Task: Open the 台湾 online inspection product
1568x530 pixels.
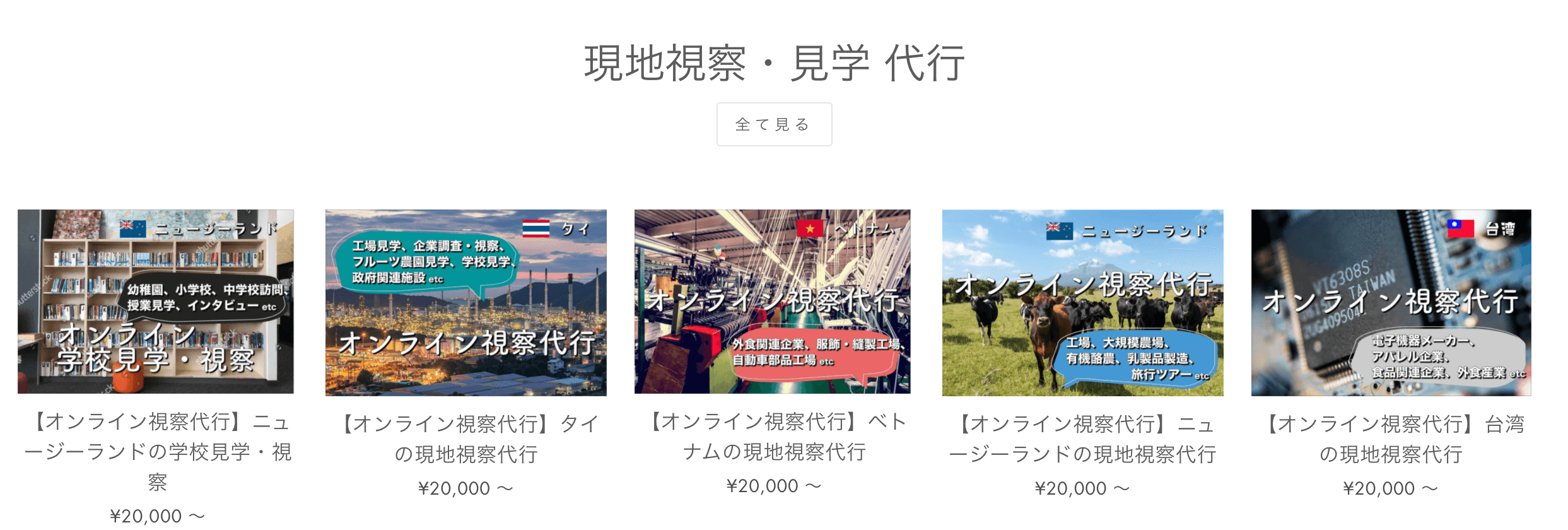Action: [1391, 303]
